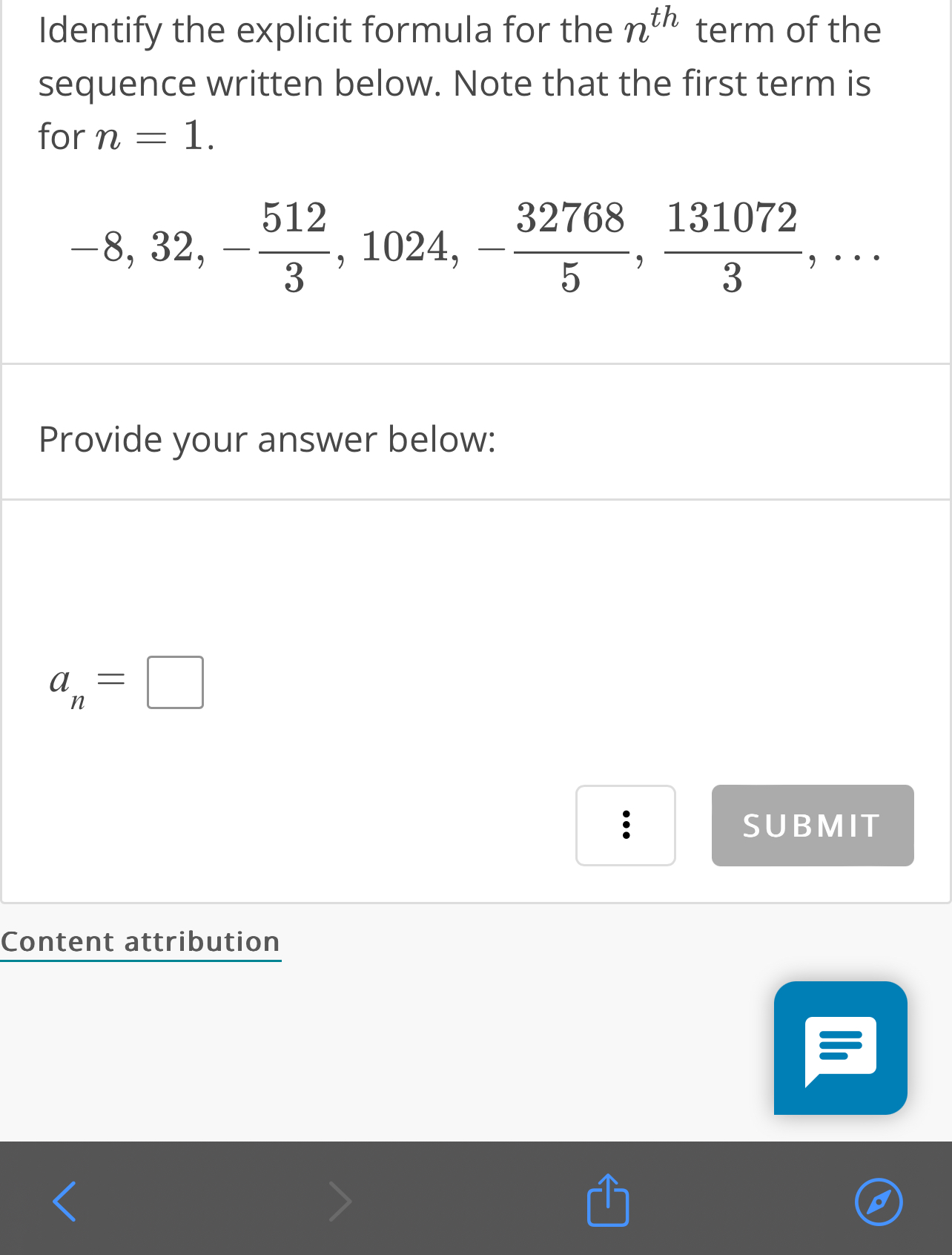This screenshot has width=952, height=1255.
Task: Navigate back using the left chevron
Action: click(x=64, y=1200)
